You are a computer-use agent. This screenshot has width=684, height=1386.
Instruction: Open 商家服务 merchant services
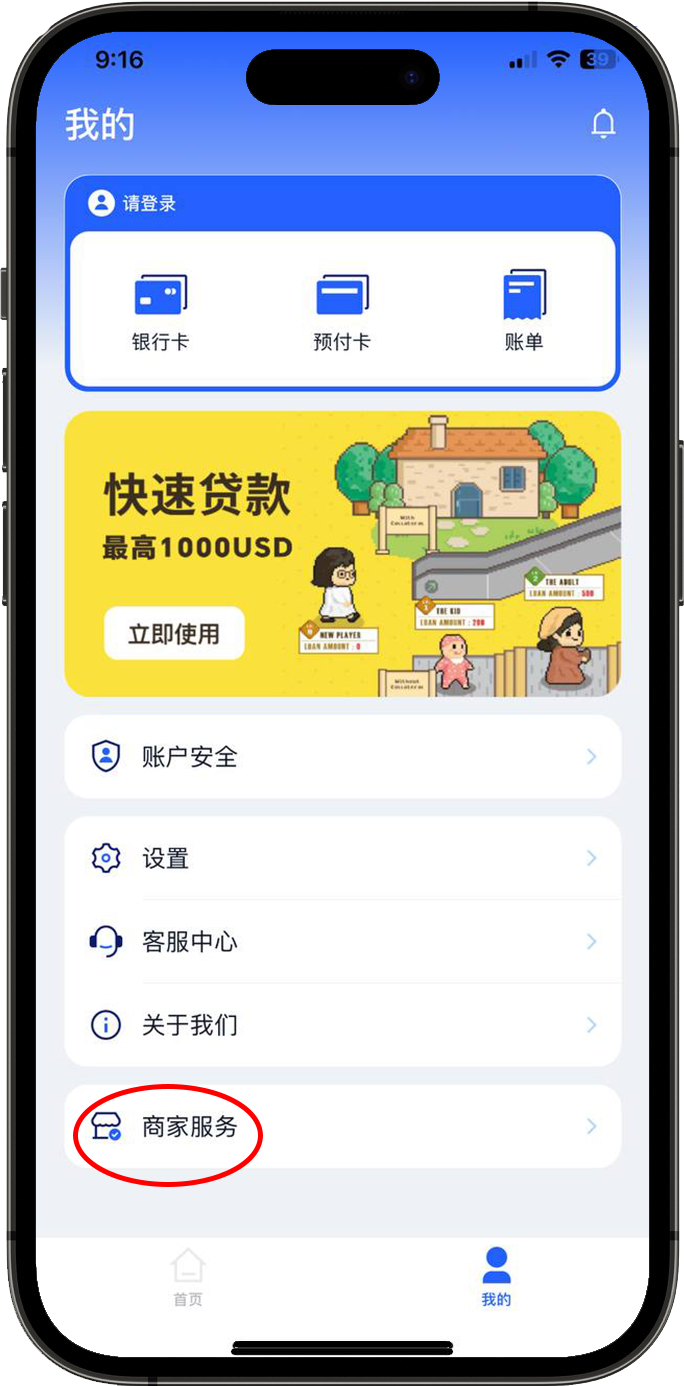click(x=342, y=1127)
